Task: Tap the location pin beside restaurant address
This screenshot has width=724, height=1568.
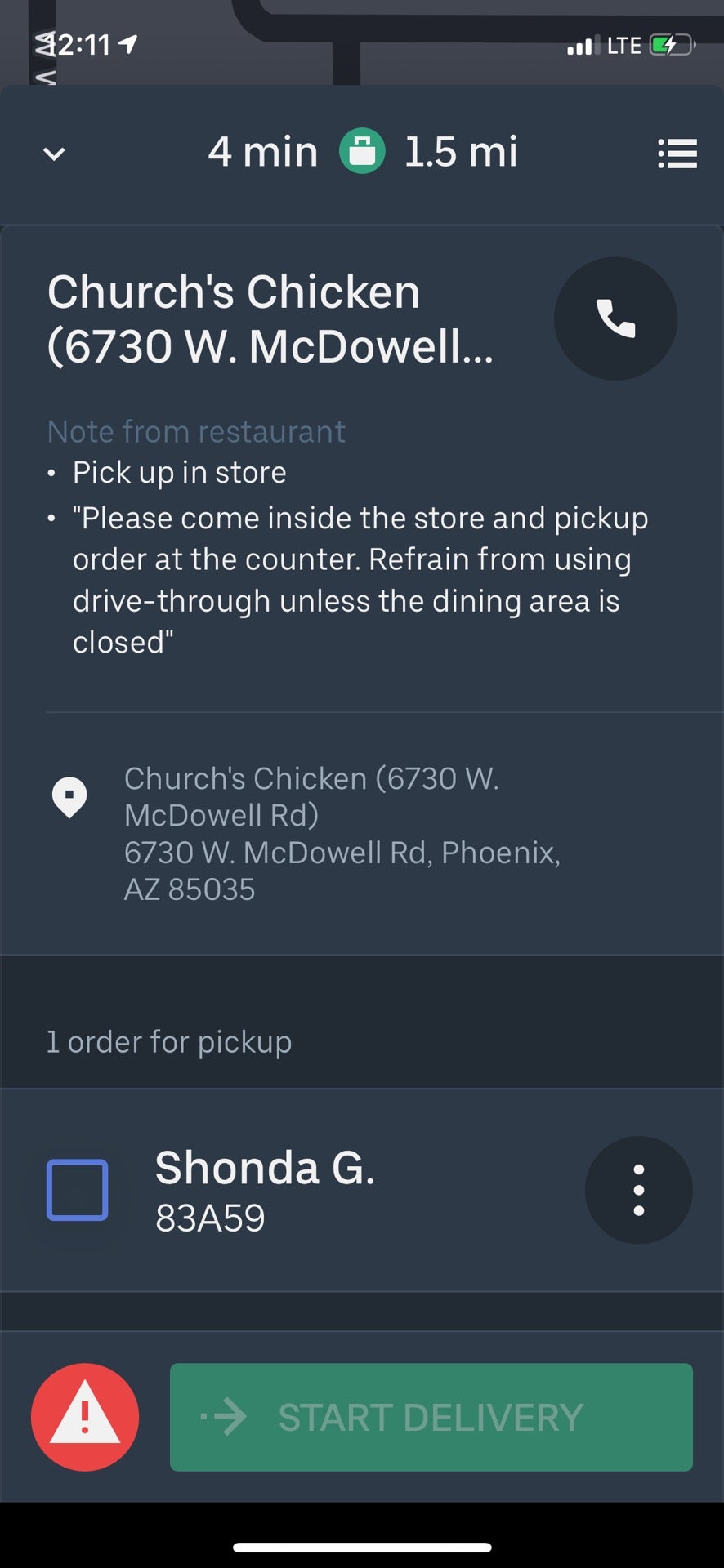Action: coord(71,796)
